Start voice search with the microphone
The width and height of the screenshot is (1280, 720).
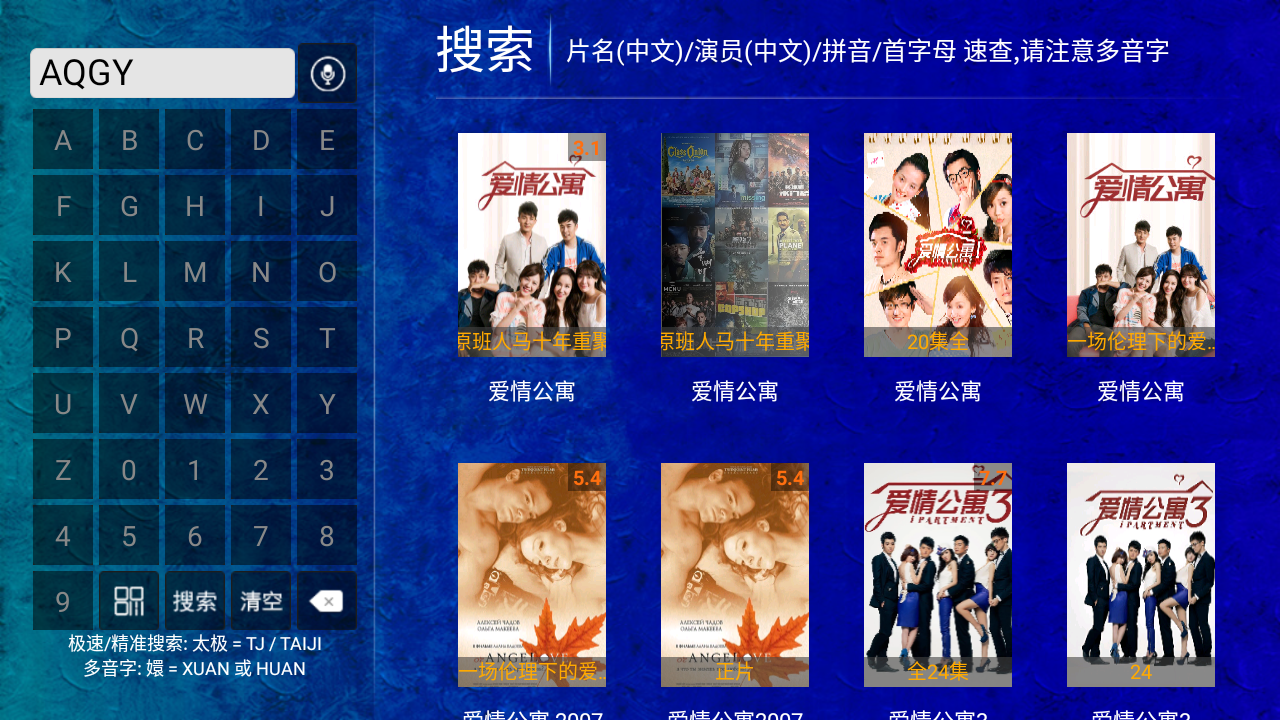pyautogui.click(x=327, y=73)
